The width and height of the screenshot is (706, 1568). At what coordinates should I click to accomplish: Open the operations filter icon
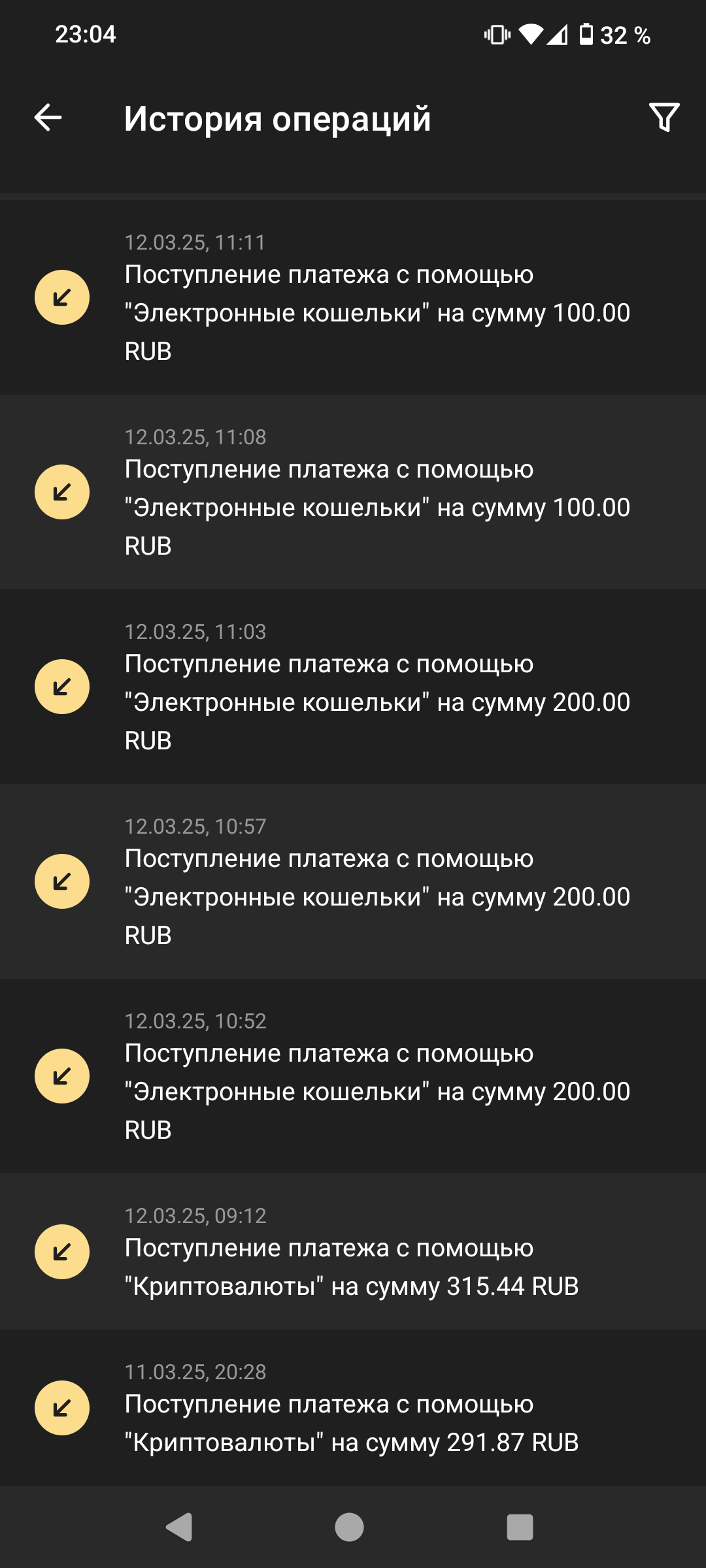pos(664,118)
